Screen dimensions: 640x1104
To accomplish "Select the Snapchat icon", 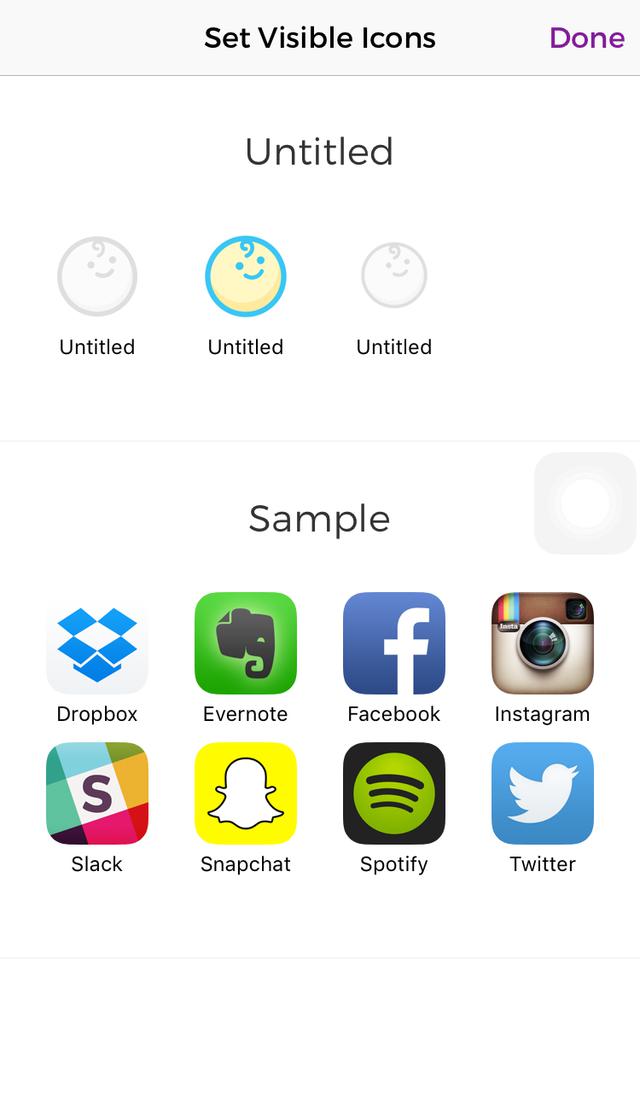I will coord(246,794).
